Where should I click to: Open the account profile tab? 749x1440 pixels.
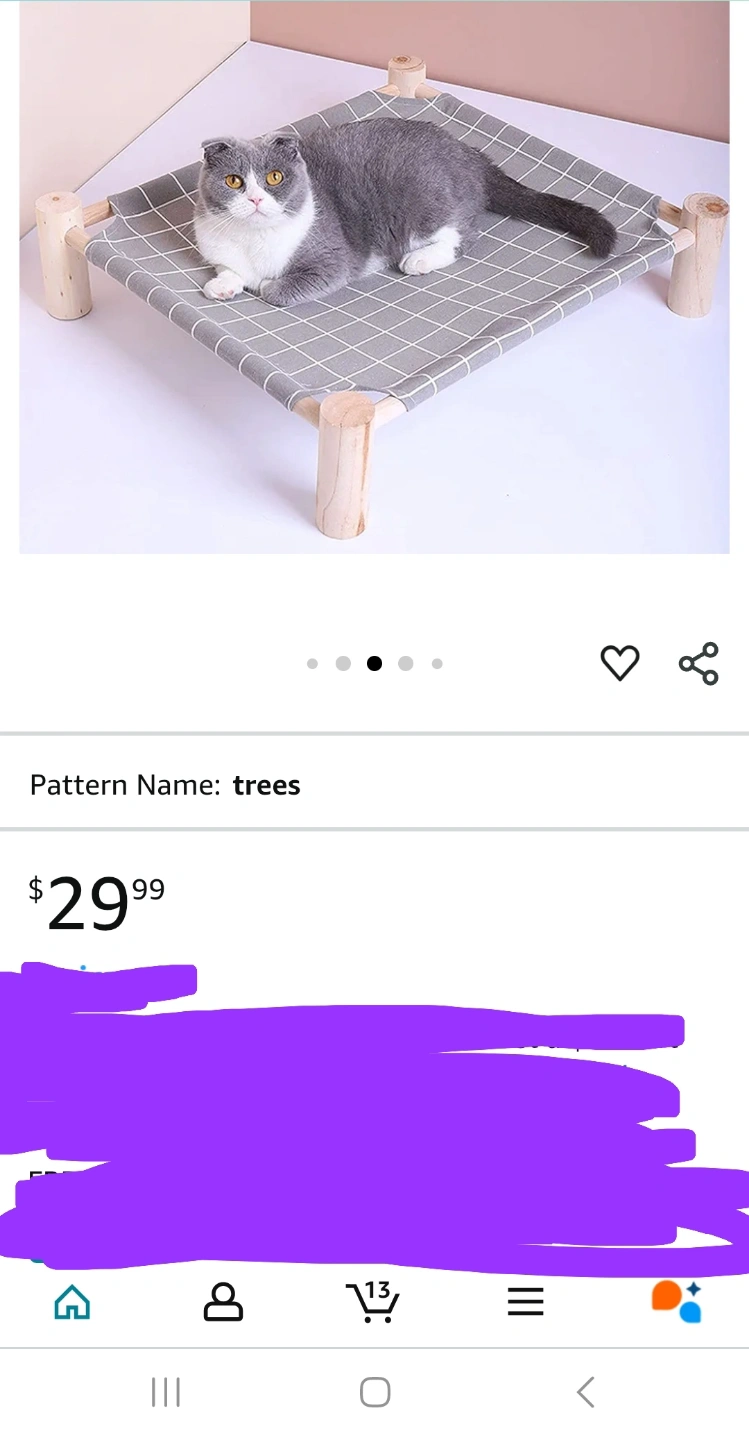(223, 1302)
